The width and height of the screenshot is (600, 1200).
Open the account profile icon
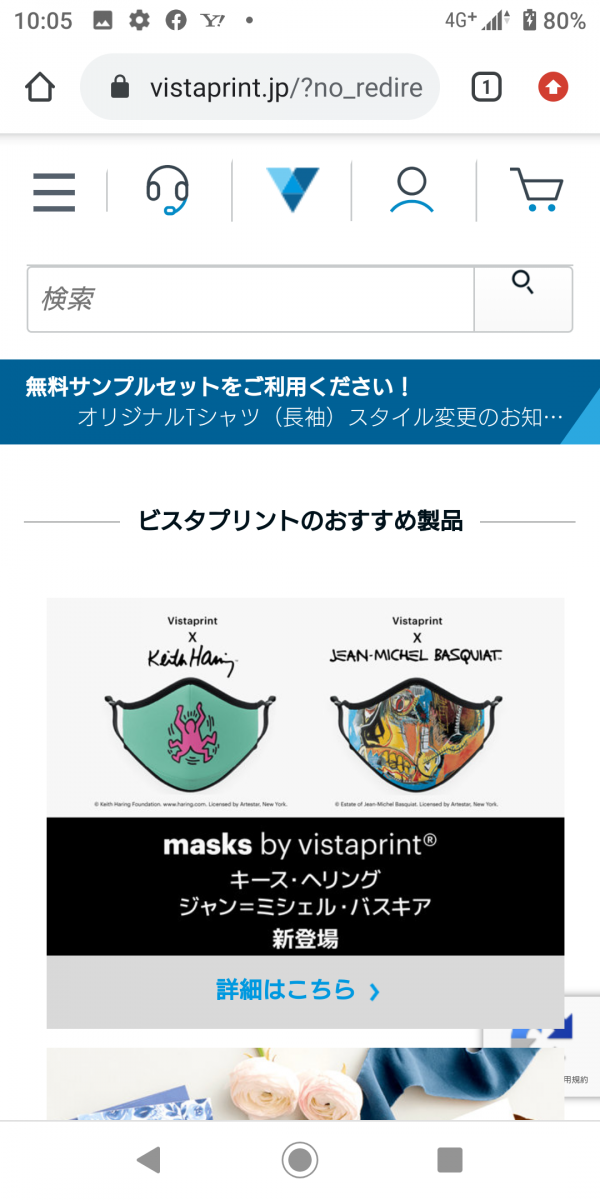click(x=412, y=190)
